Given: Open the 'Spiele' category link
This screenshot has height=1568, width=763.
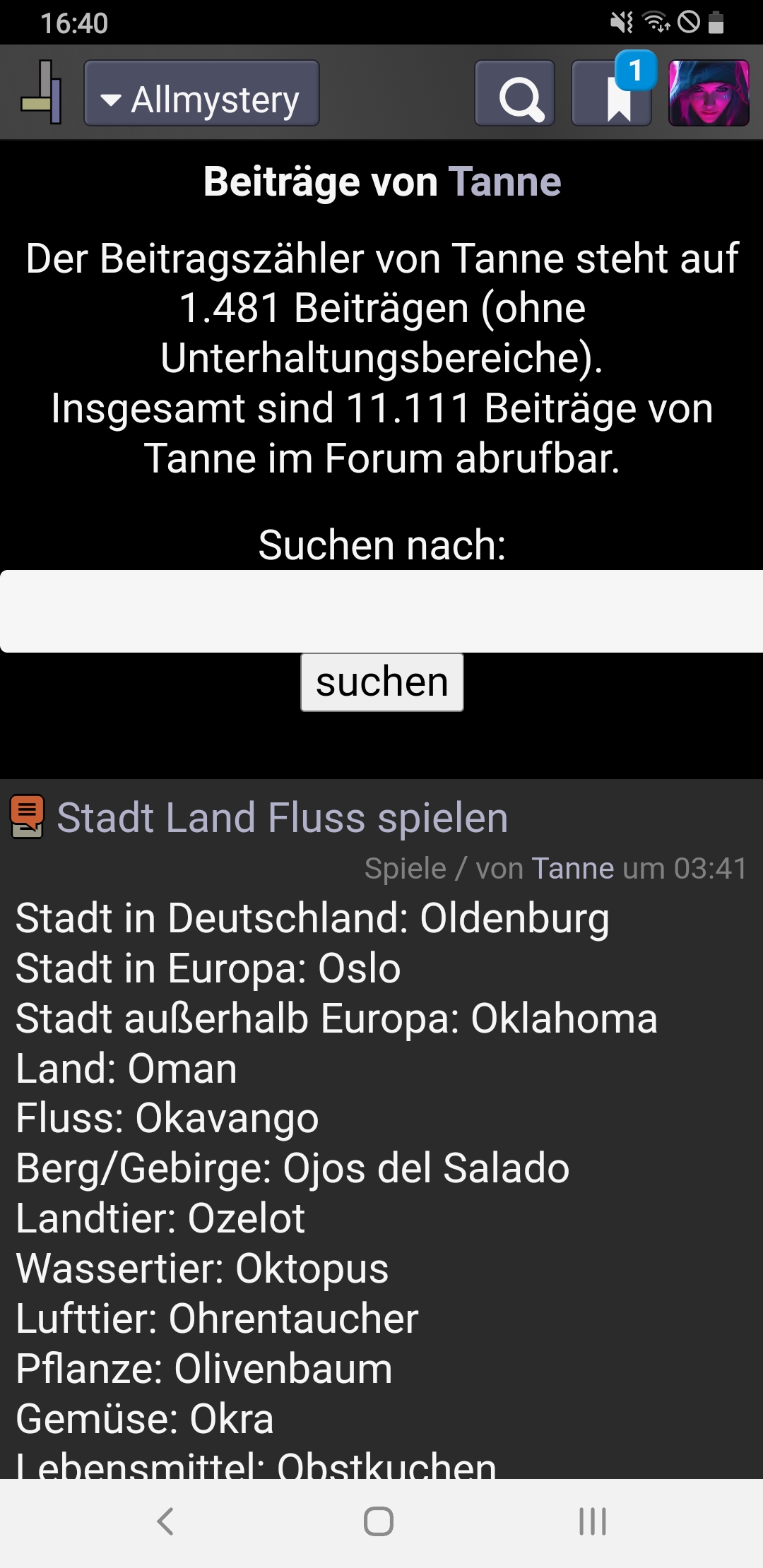Looking at the screenshot, I should 406,869.
